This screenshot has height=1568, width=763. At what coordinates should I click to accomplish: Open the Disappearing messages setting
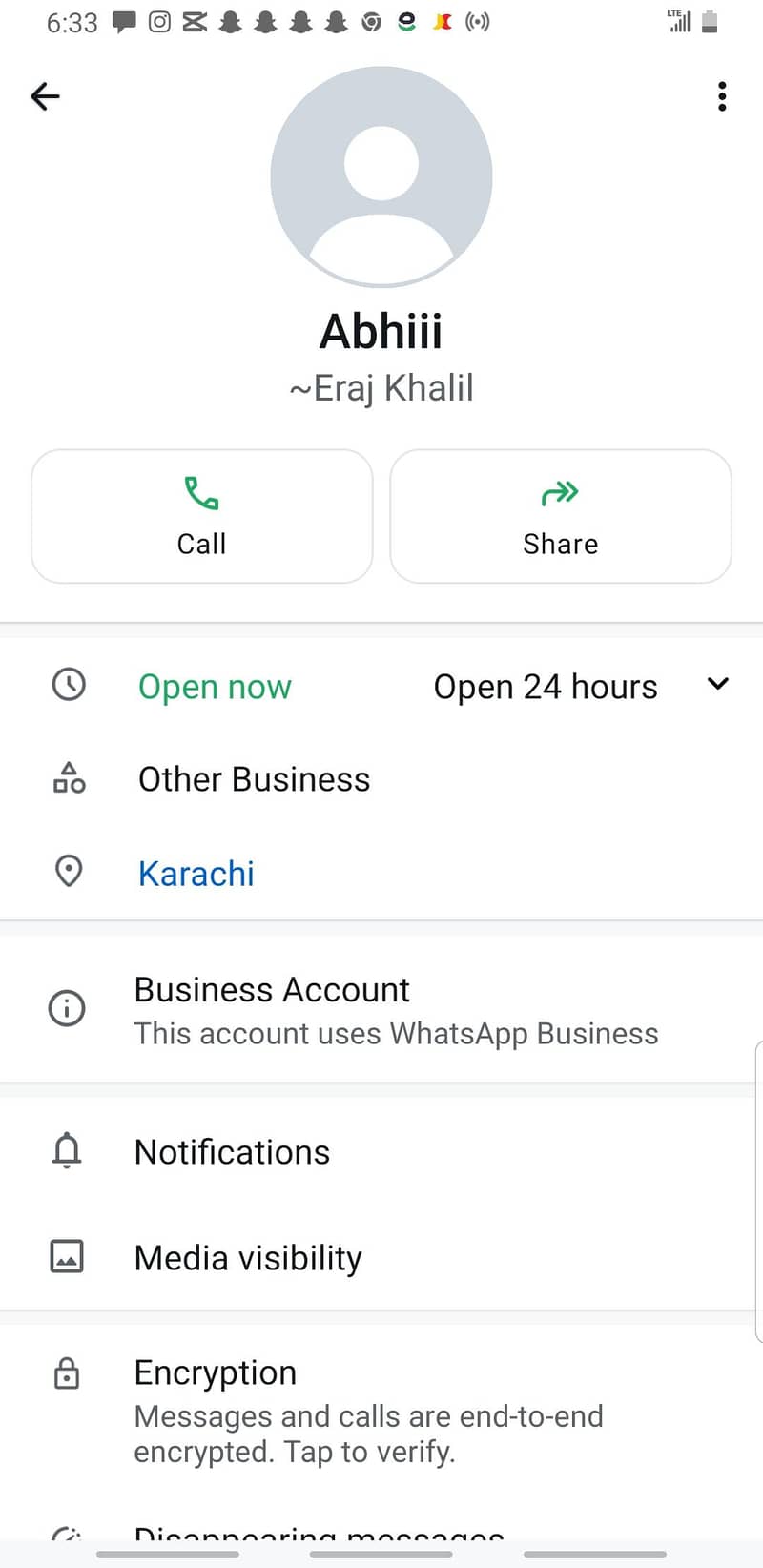coord(320,1531)
